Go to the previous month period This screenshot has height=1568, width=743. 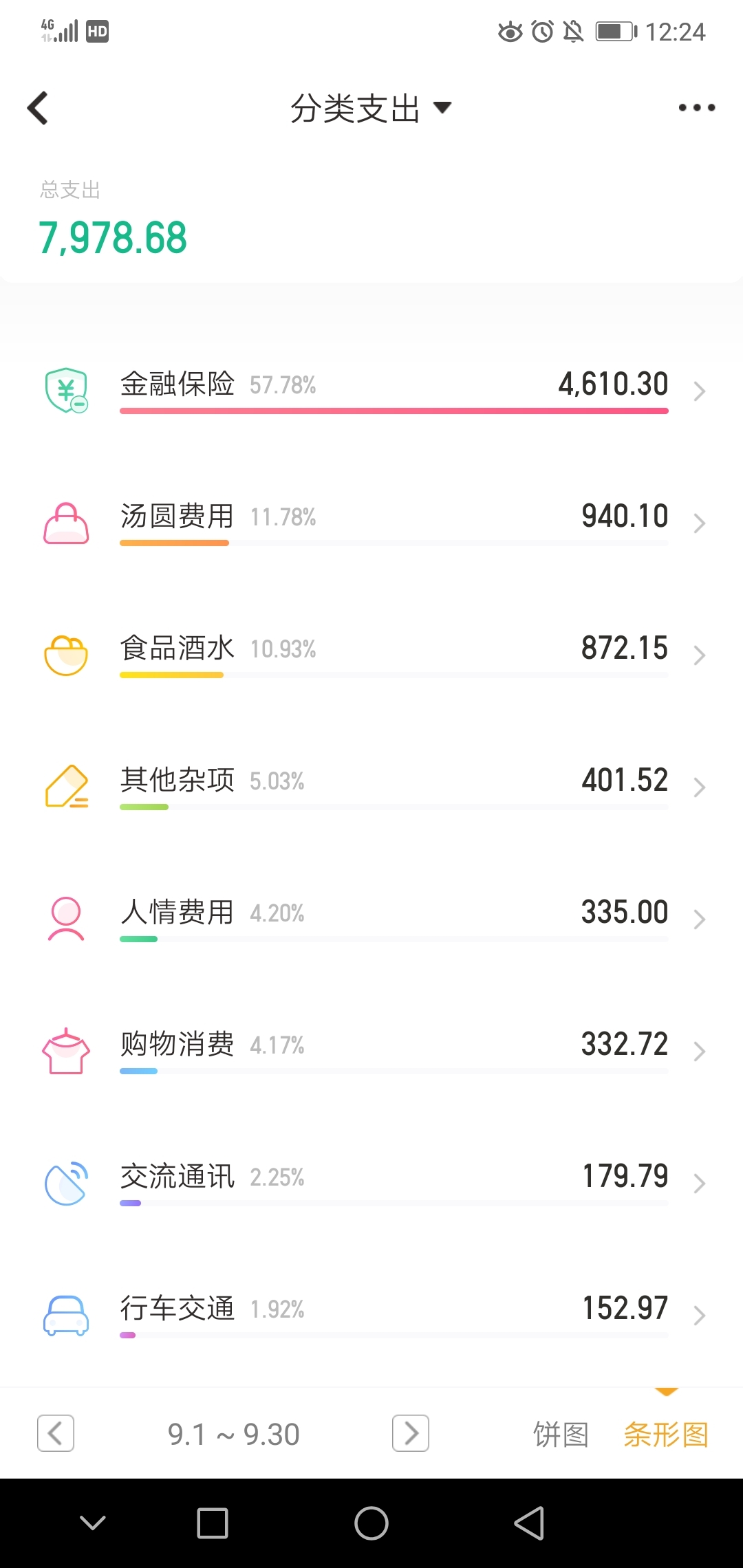point(56,1433)
